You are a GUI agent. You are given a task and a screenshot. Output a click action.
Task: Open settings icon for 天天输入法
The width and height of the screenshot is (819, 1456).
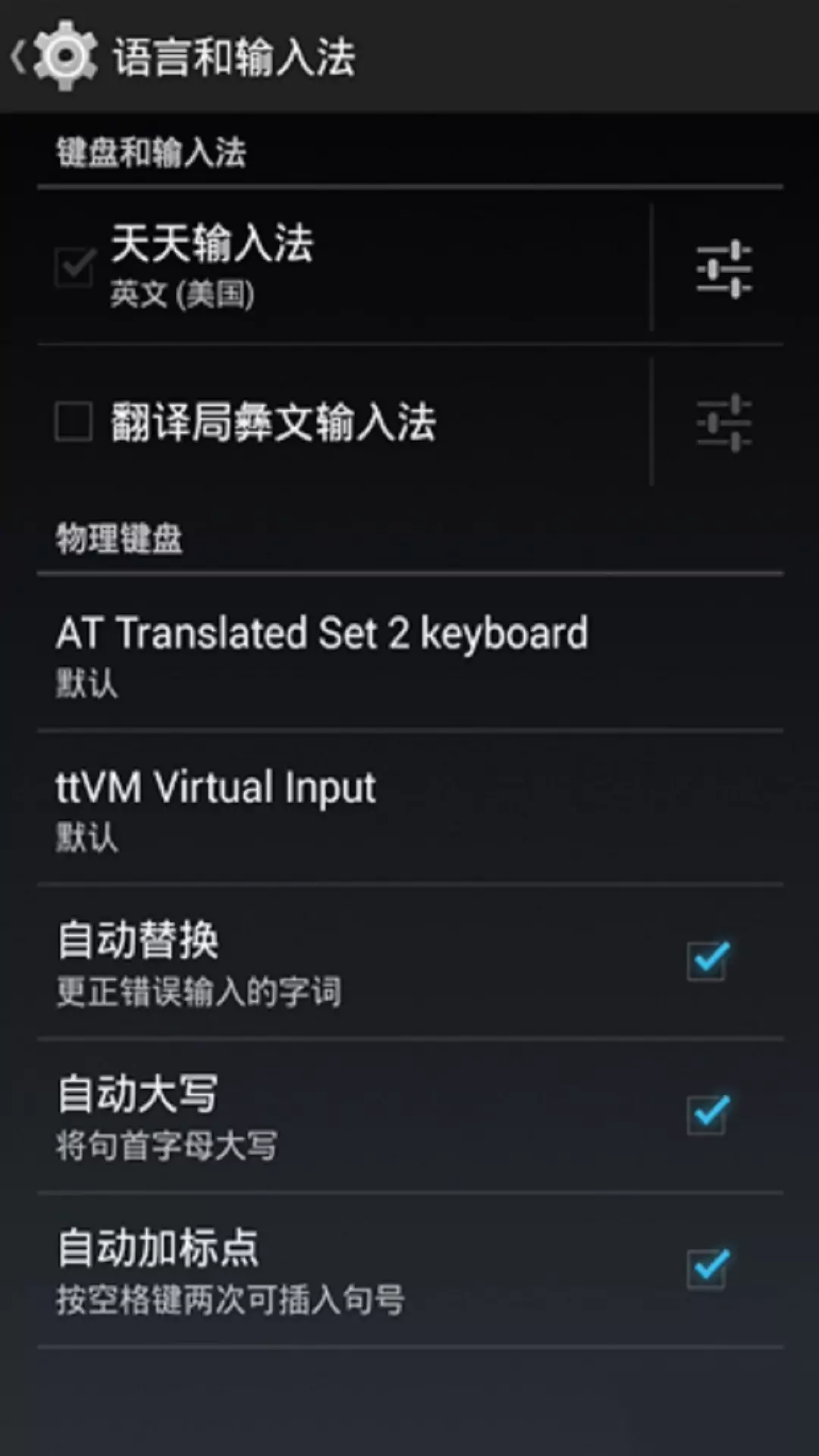[723, 268]
